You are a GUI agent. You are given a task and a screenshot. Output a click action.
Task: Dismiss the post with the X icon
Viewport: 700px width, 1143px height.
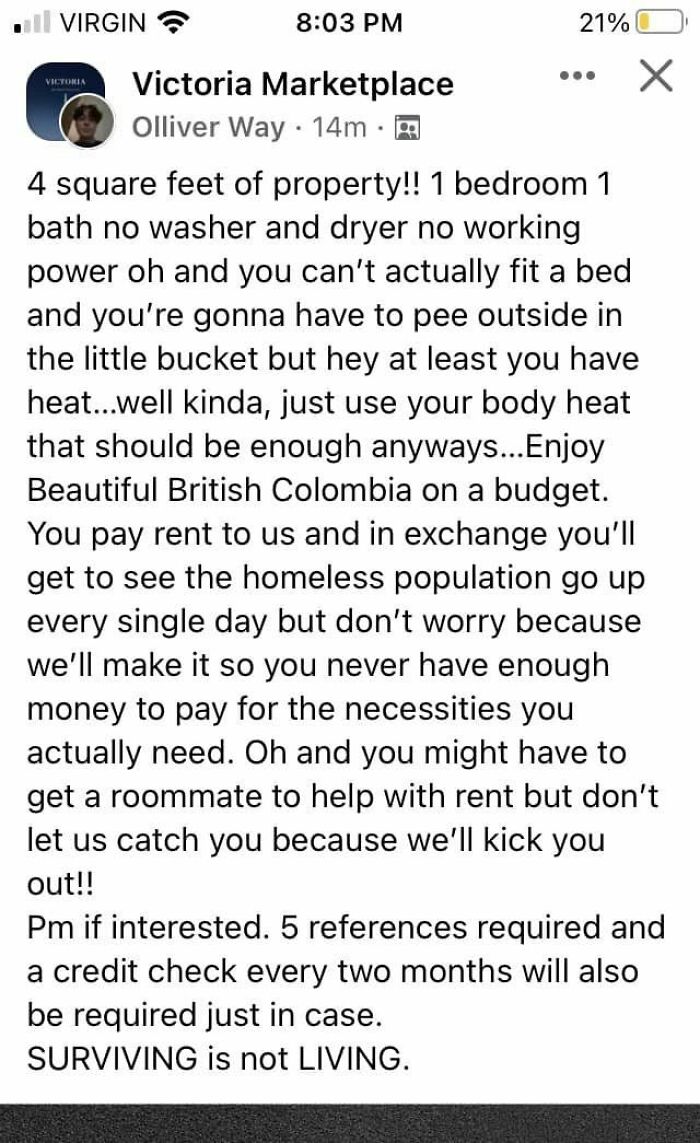click(x=656, y=75)
